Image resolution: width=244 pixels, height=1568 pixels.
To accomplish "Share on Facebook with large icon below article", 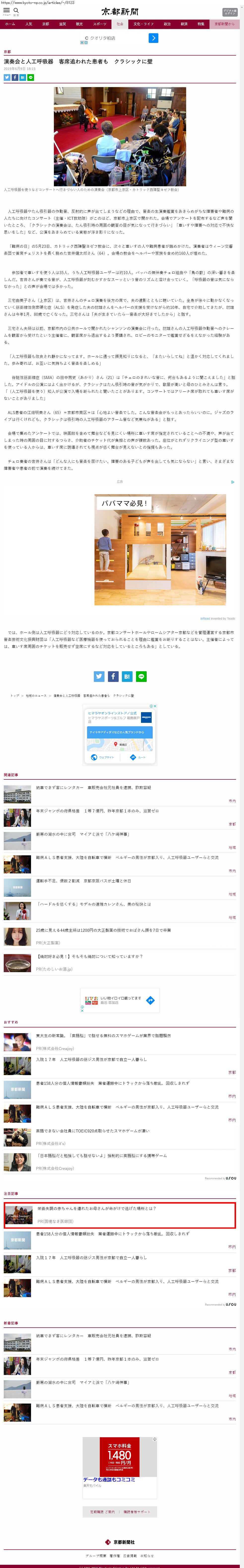I will point(113,676).
